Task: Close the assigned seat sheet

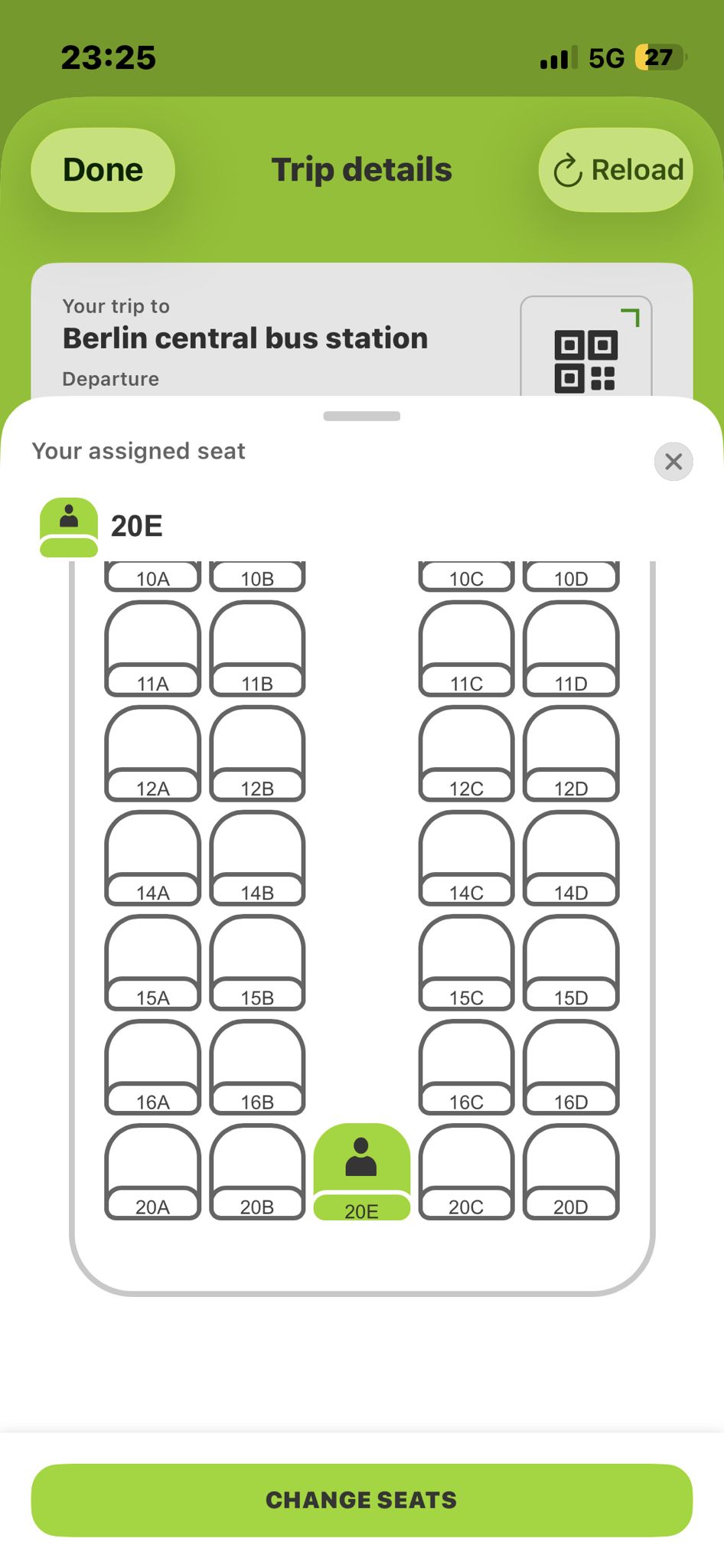Action: (x=673, y=462)
